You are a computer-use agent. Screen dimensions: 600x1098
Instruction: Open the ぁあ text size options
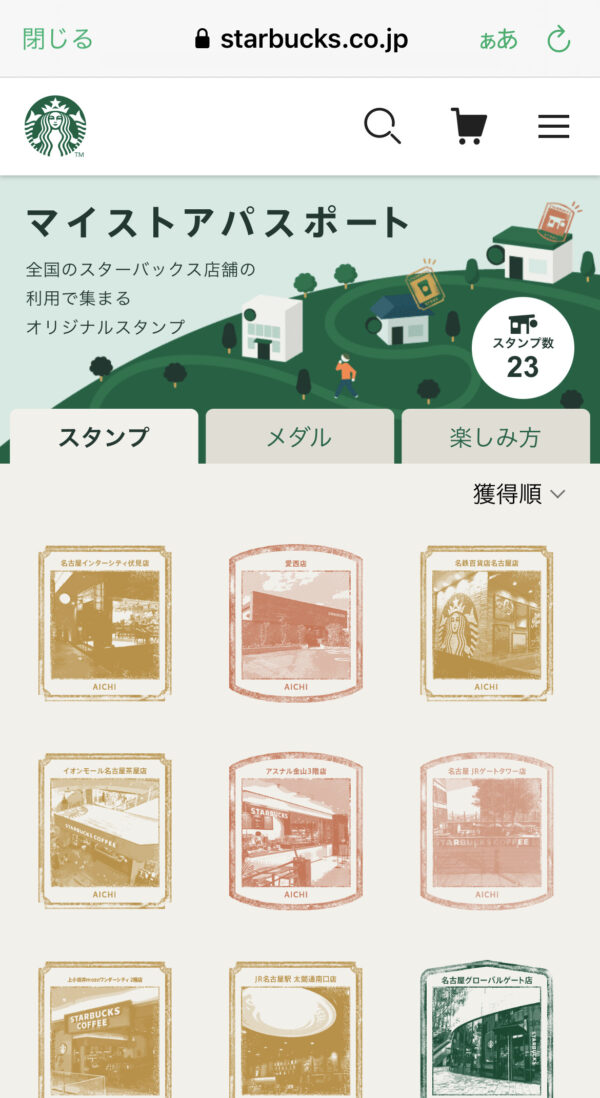pos(498,39)
